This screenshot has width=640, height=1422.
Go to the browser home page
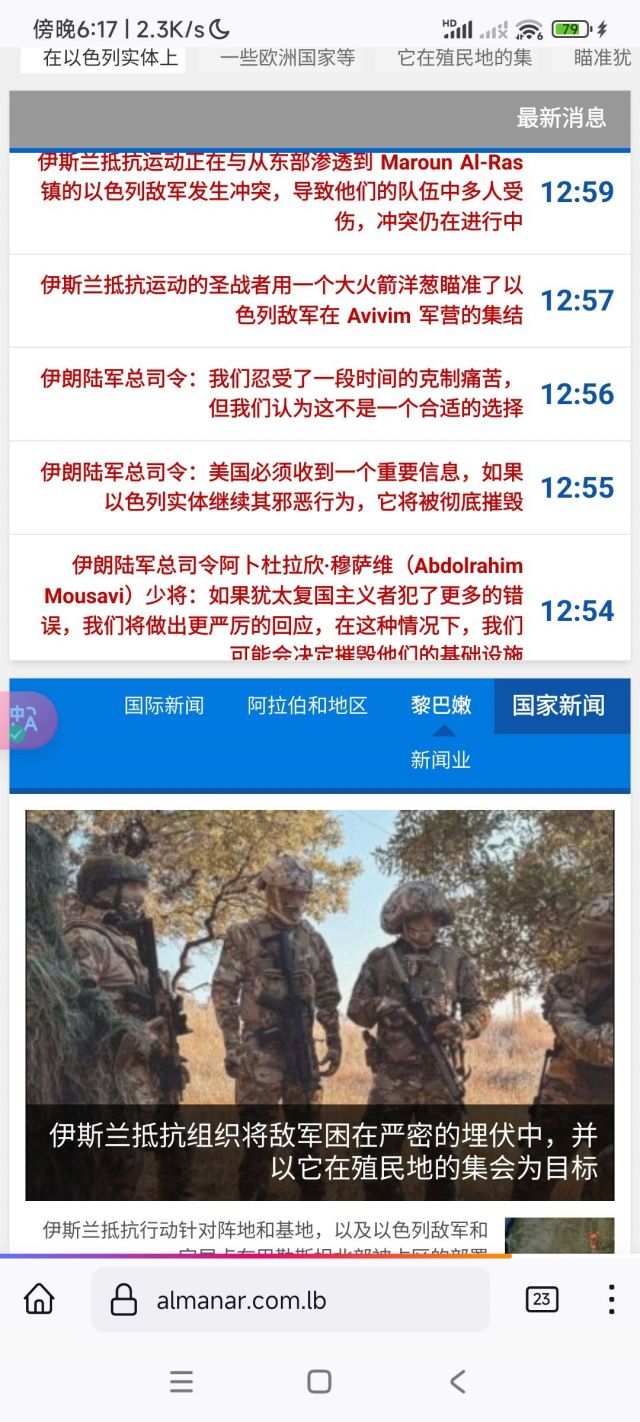(x=39, y=1299)
